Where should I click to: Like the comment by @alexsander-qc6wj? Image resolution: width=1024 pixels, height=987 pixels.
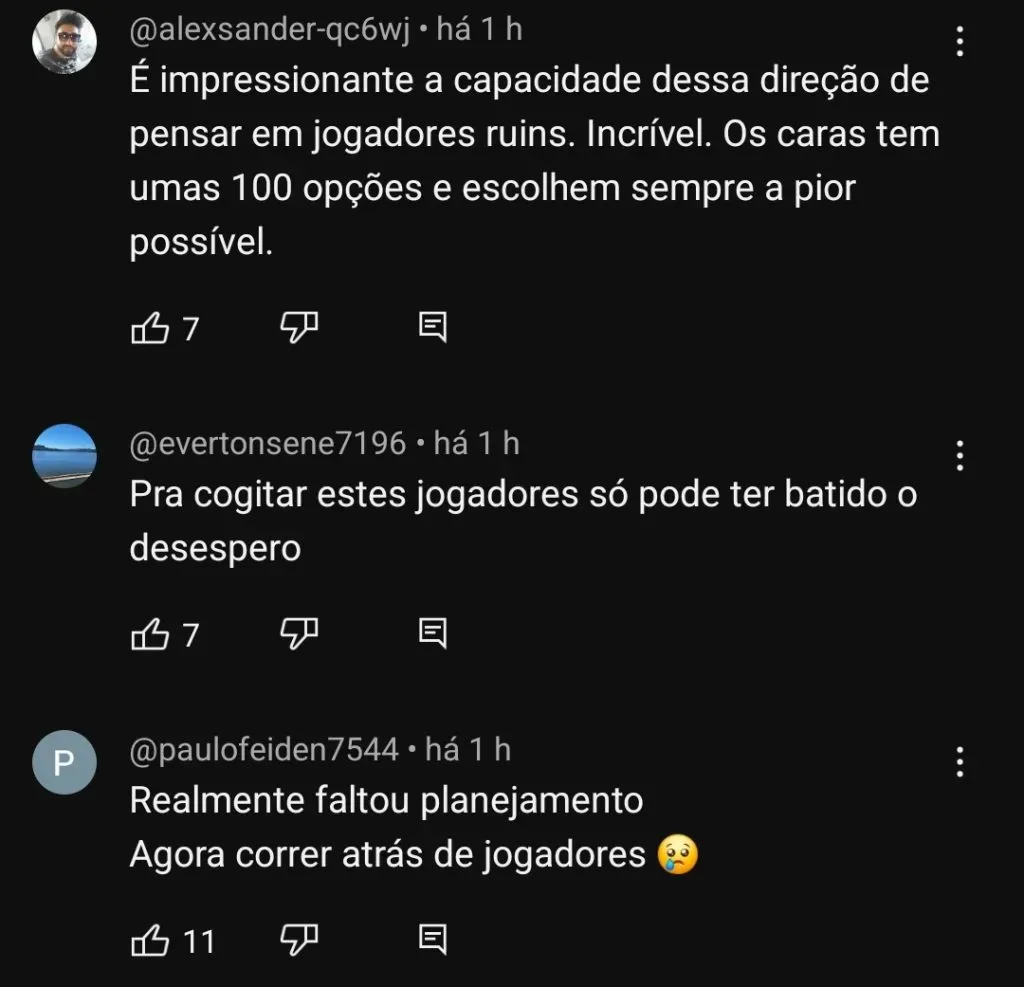tap(150, 327)
